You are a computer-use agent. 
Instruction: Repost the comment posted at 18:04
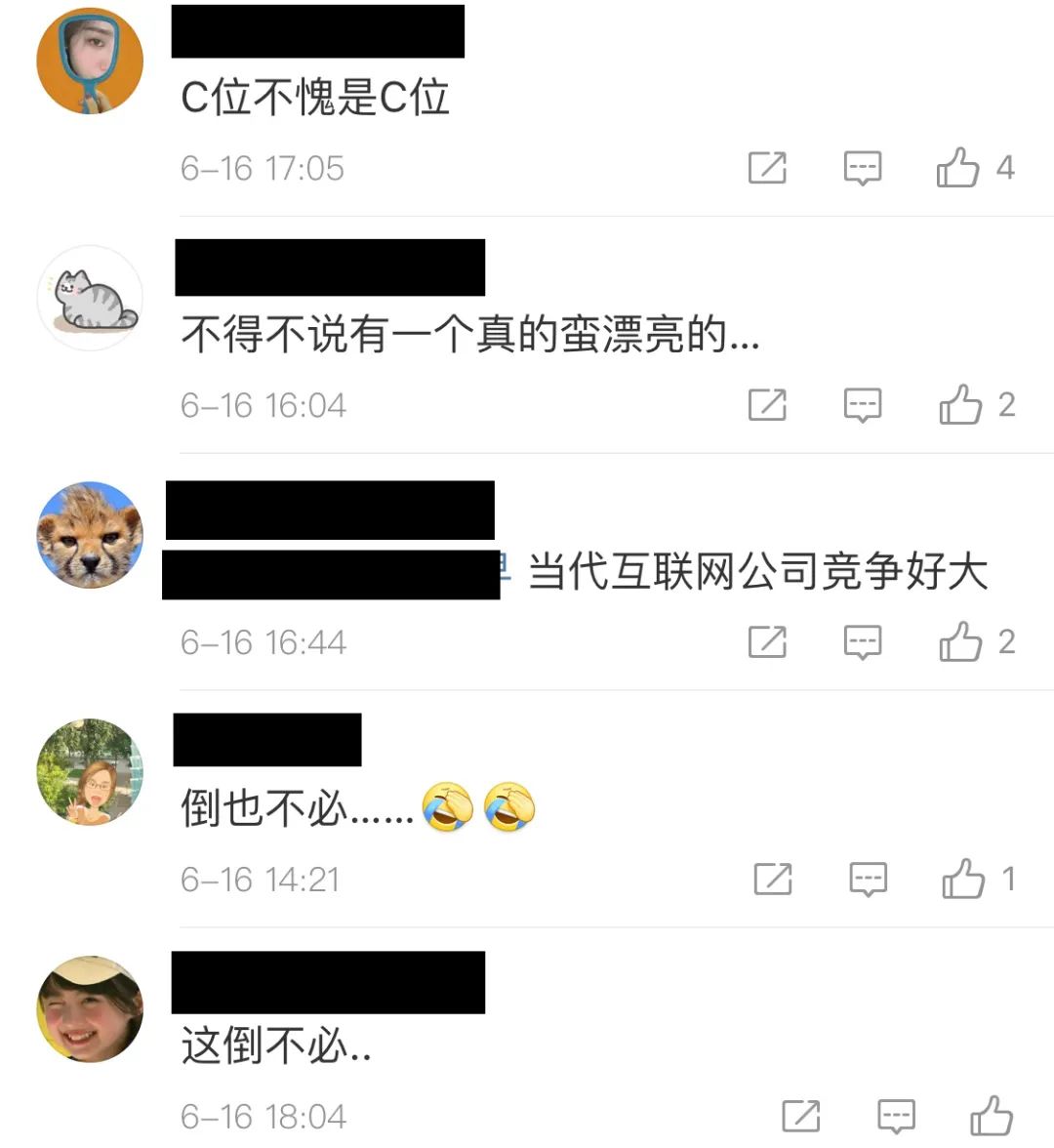point(801,1116)
